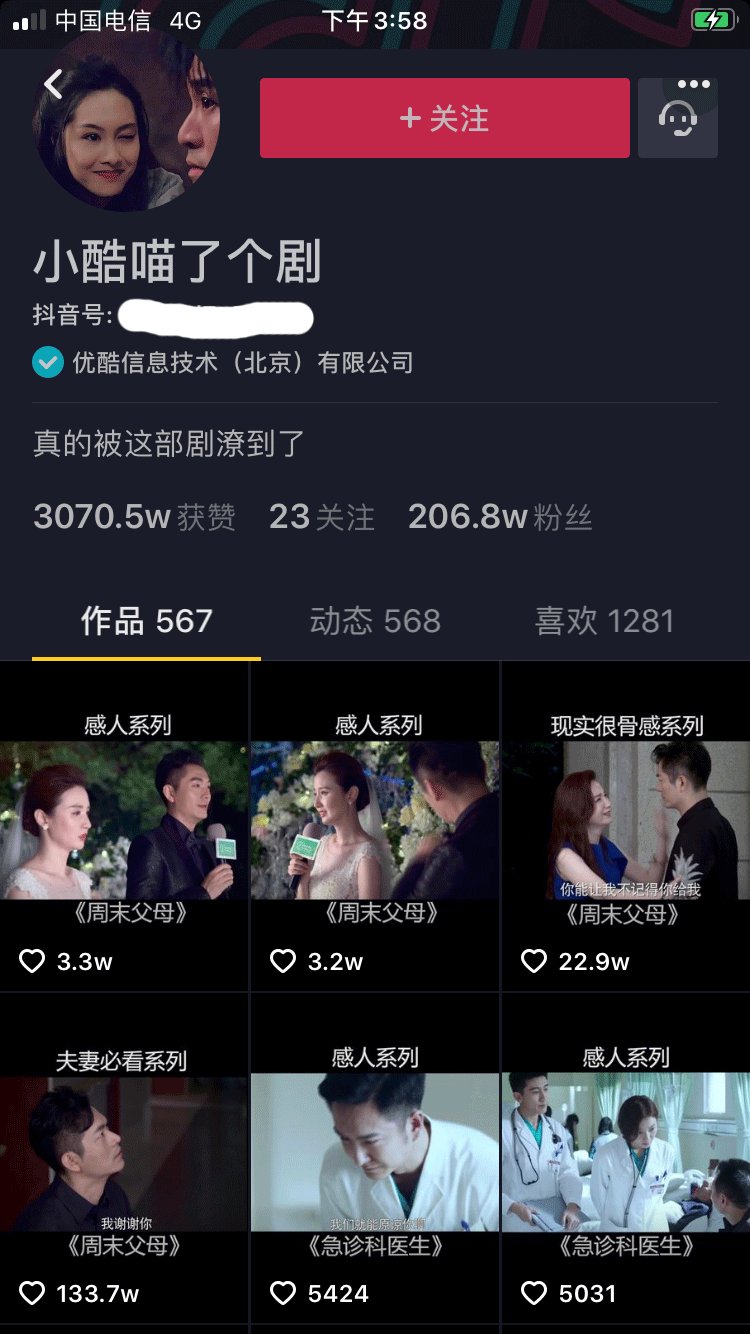This screenshot has width=750, height=1334.
Task: Open the 现实很骨感系列 video with 22.9w likes
Action: coord(626,826)
